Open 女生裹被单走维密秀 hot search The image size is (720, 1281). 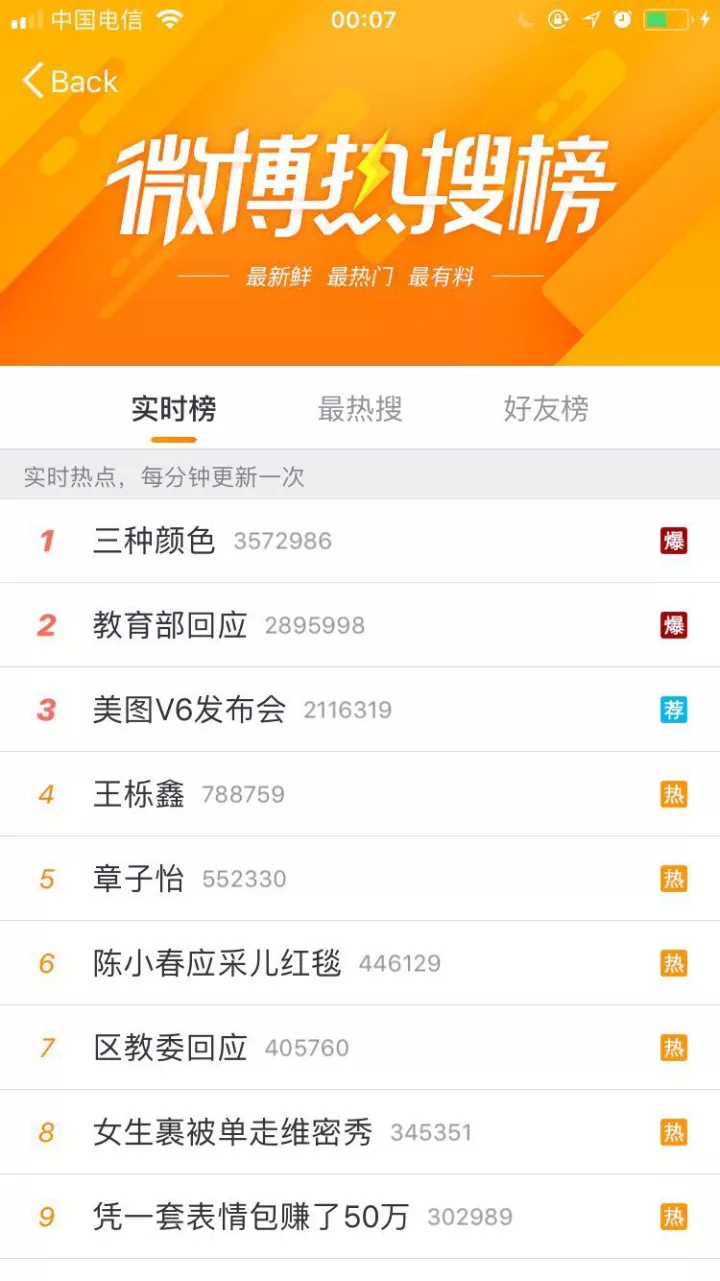[x=232, y=1133]
